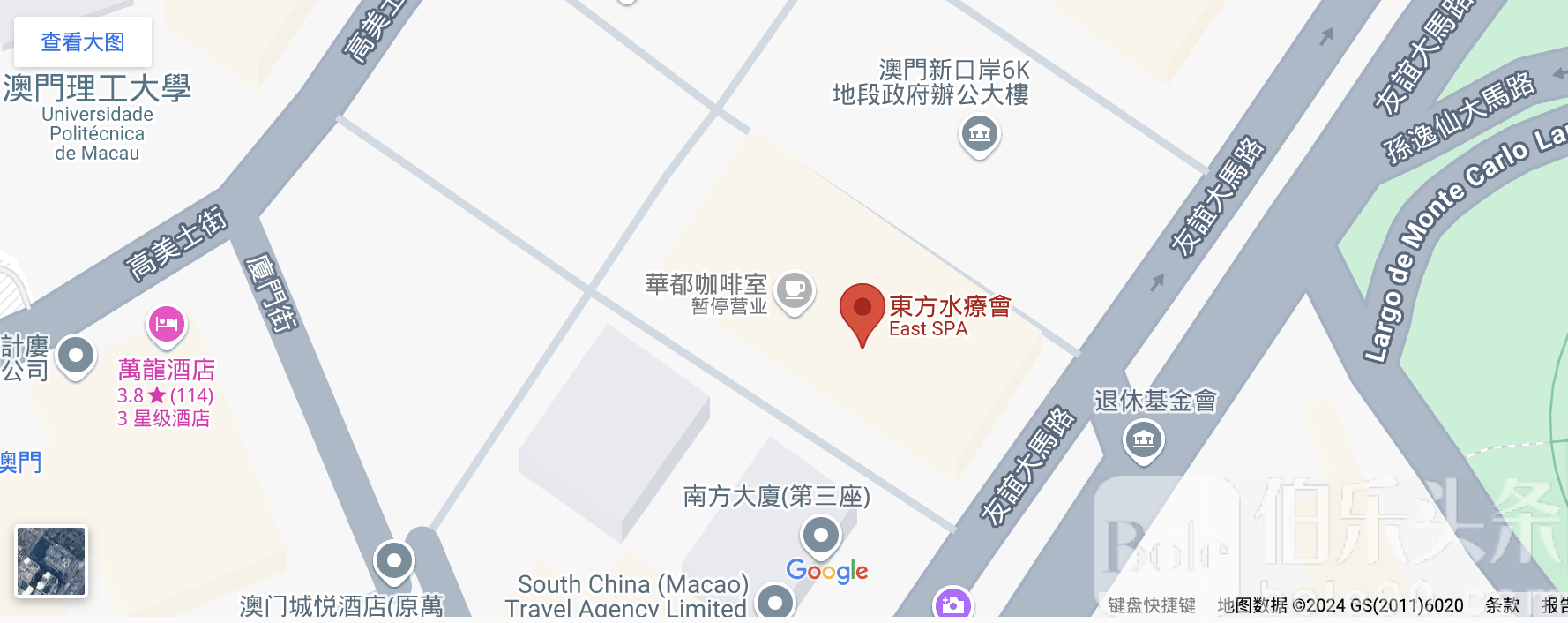Select the 東方水療會 East SPA red pin

[862, 311]
